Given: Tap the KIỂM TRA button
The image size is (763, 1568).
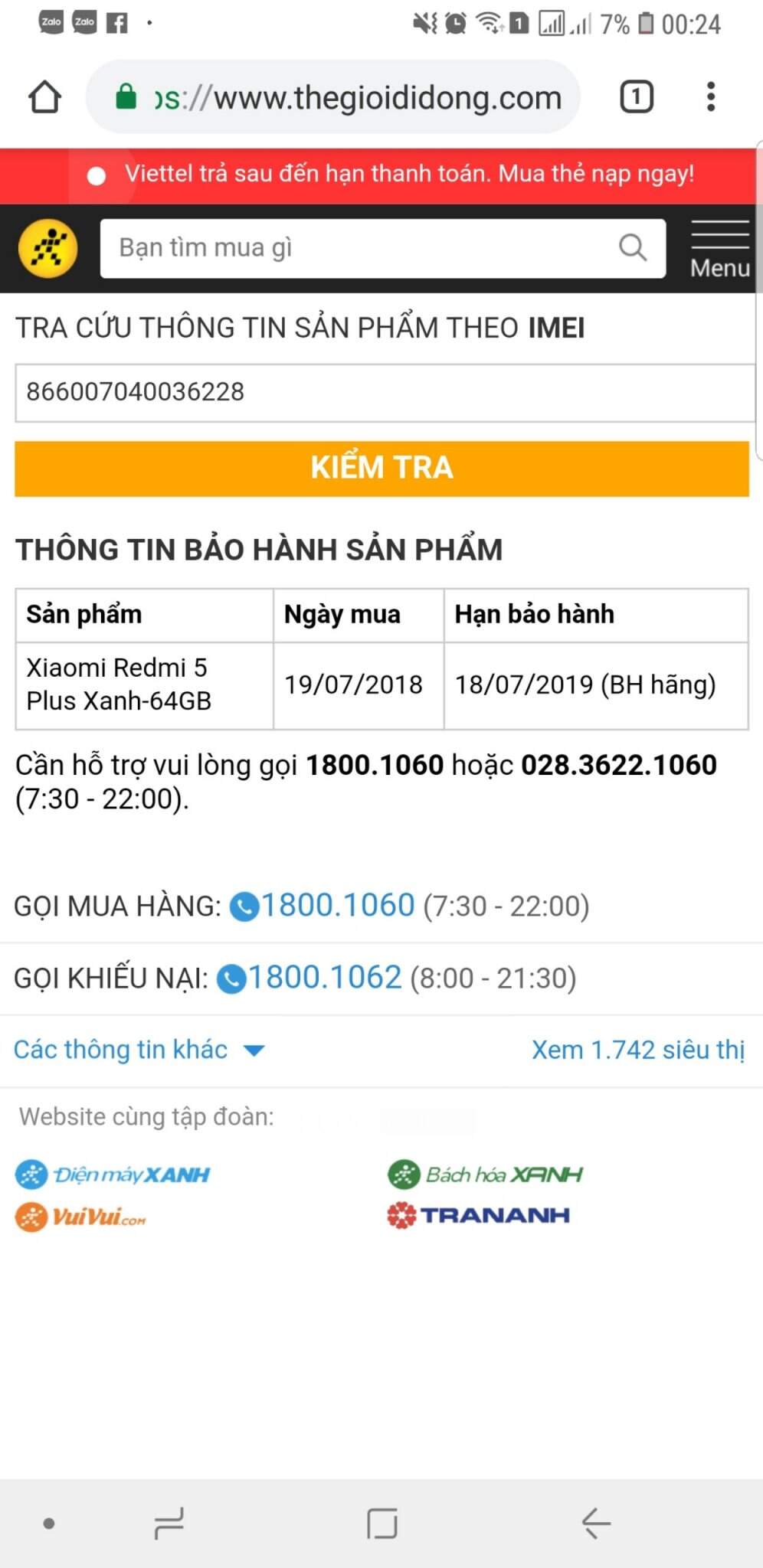Looking at the screenshot, I should point(381,468).
